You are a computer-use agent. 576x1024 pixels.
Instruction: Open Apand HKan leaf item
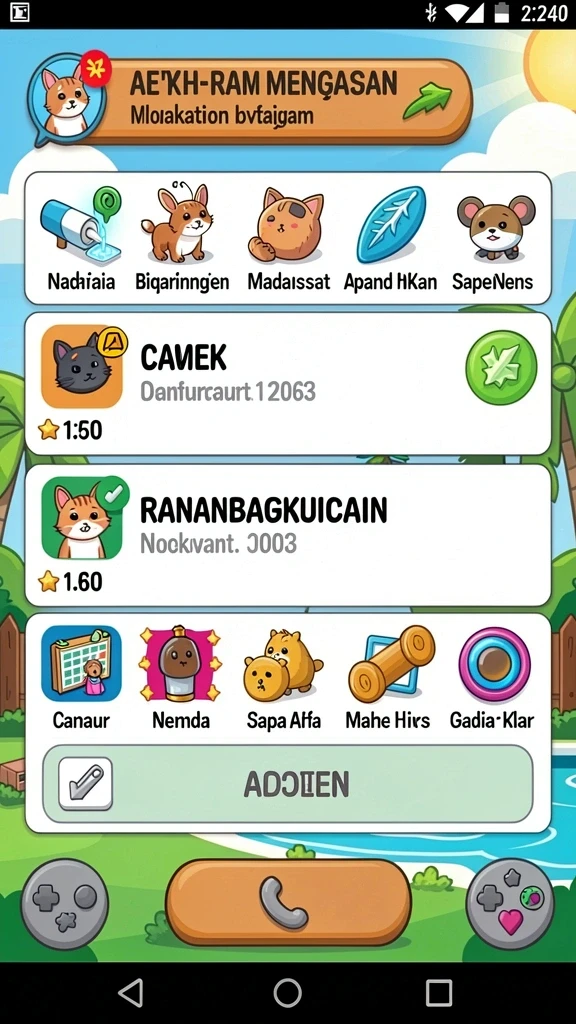(x=390, y=240)
